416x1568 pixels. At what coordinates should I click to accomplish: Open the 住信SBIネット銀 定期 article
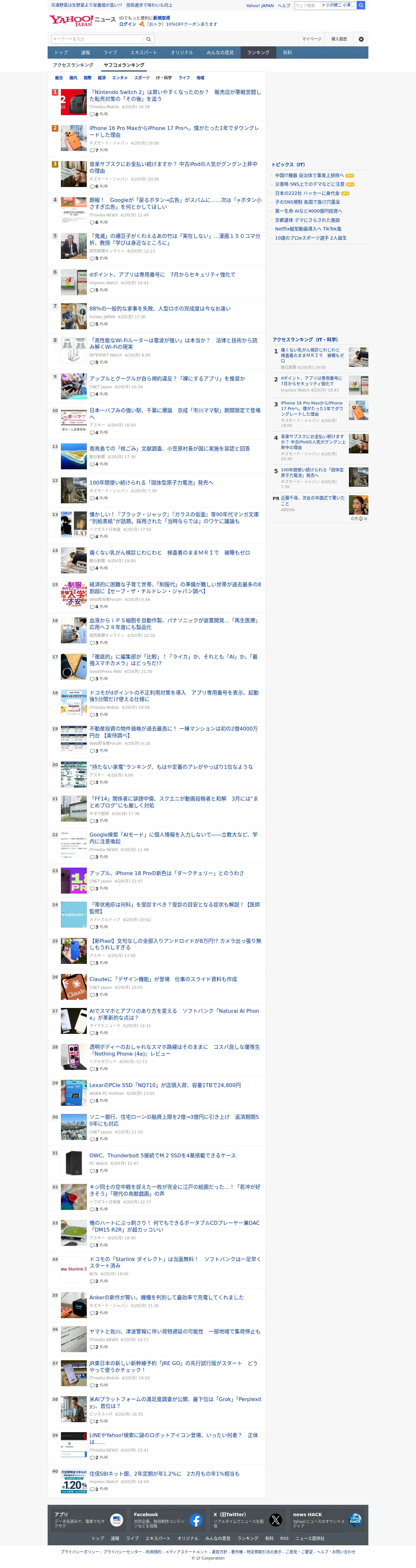(164, 1474)
